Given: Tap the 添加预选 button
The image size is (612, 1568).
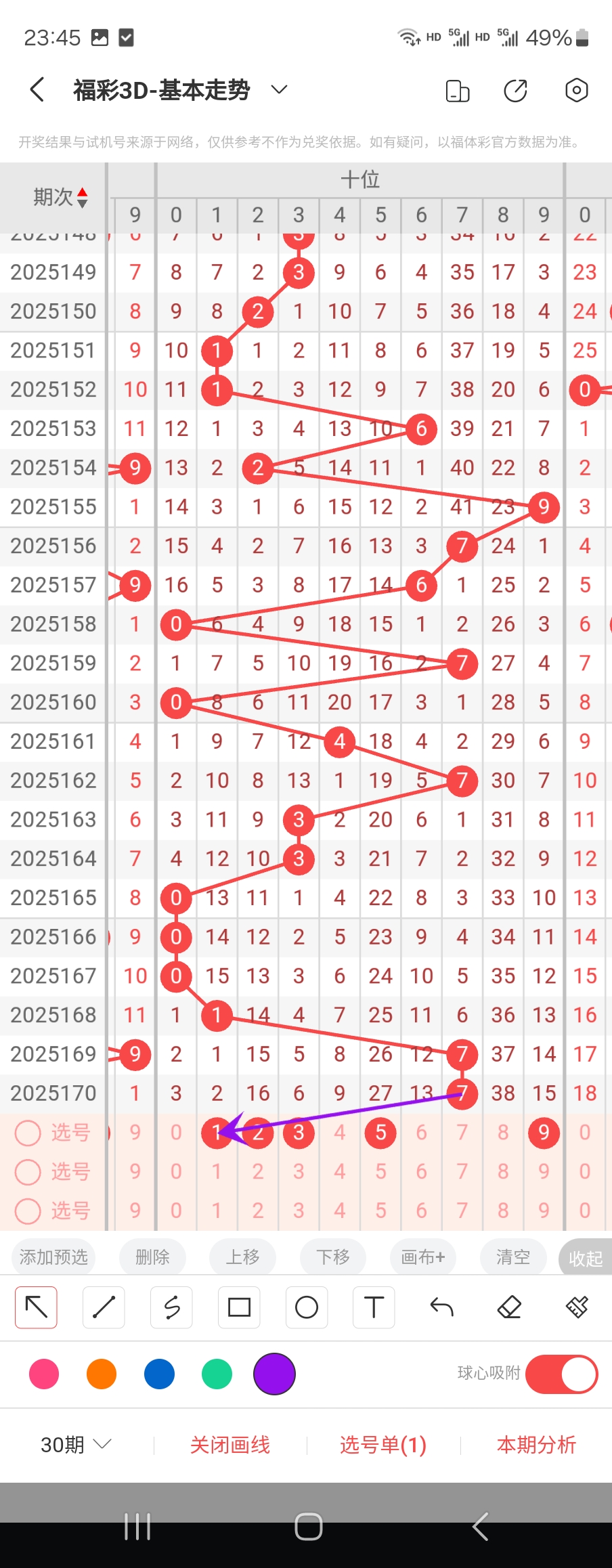Looking at the screenshot, I should (53, 1257).
